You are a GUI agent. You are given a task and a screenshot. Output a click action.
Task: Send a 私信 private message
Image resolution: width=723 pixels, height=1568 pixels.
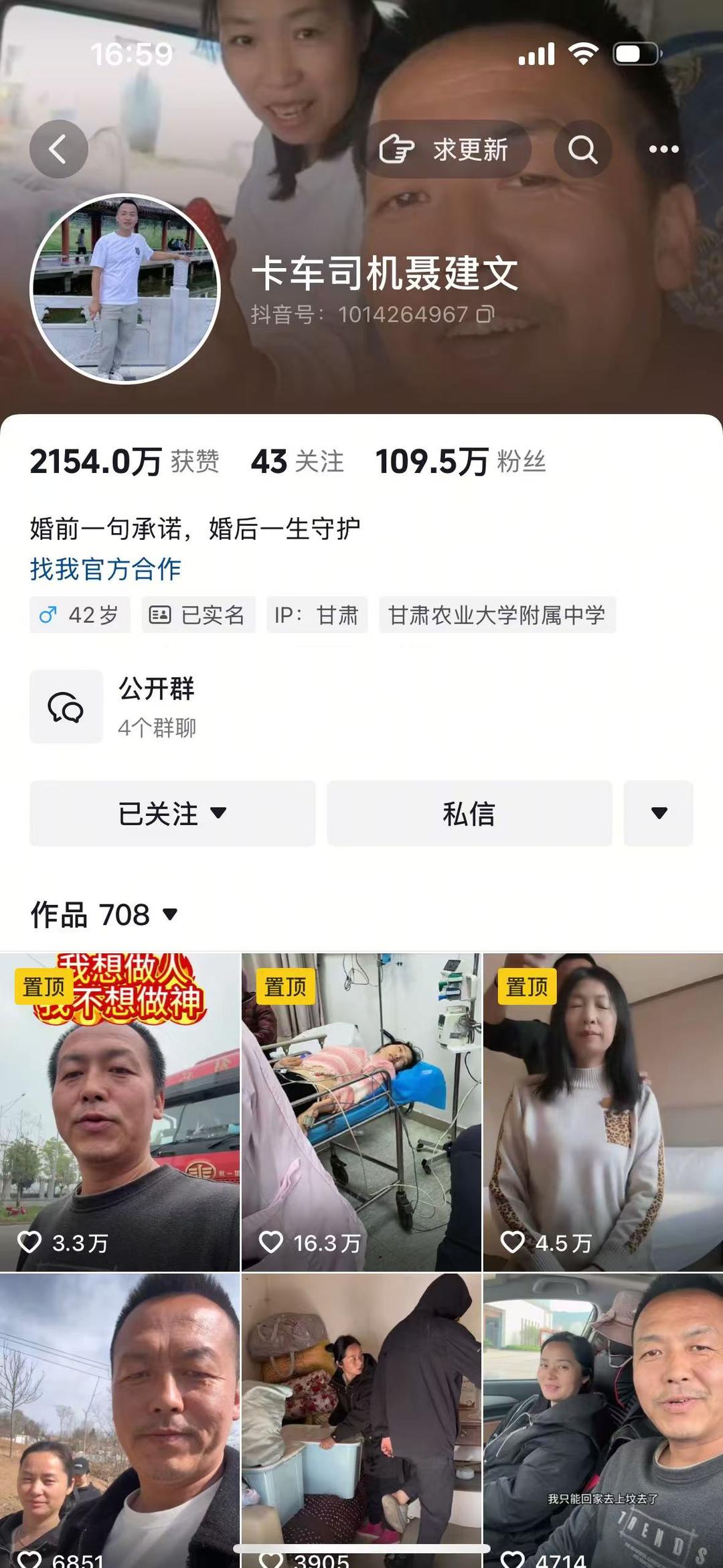point(469,813)
